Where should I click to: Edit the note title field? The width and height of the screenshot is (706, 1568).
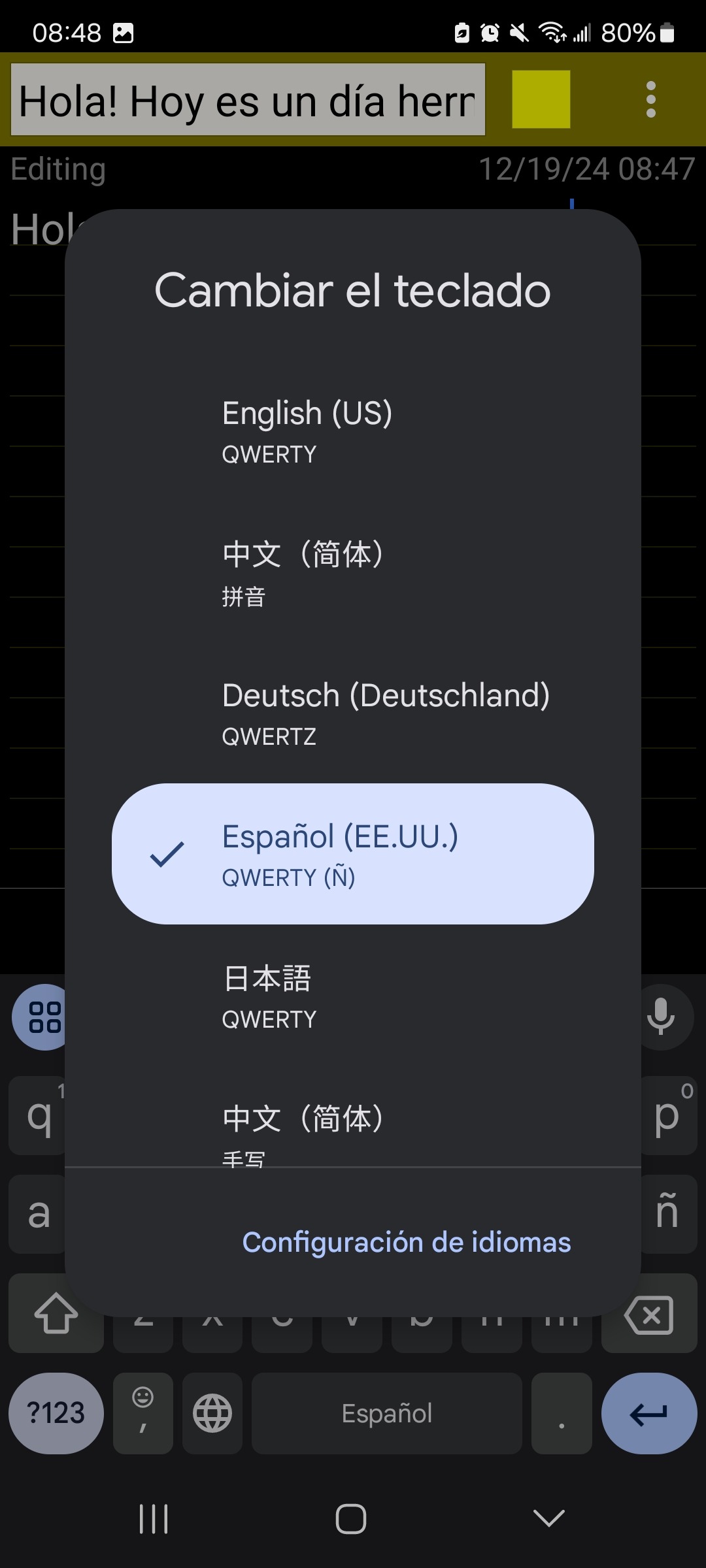pyautogui.click(x=248, y=100)
